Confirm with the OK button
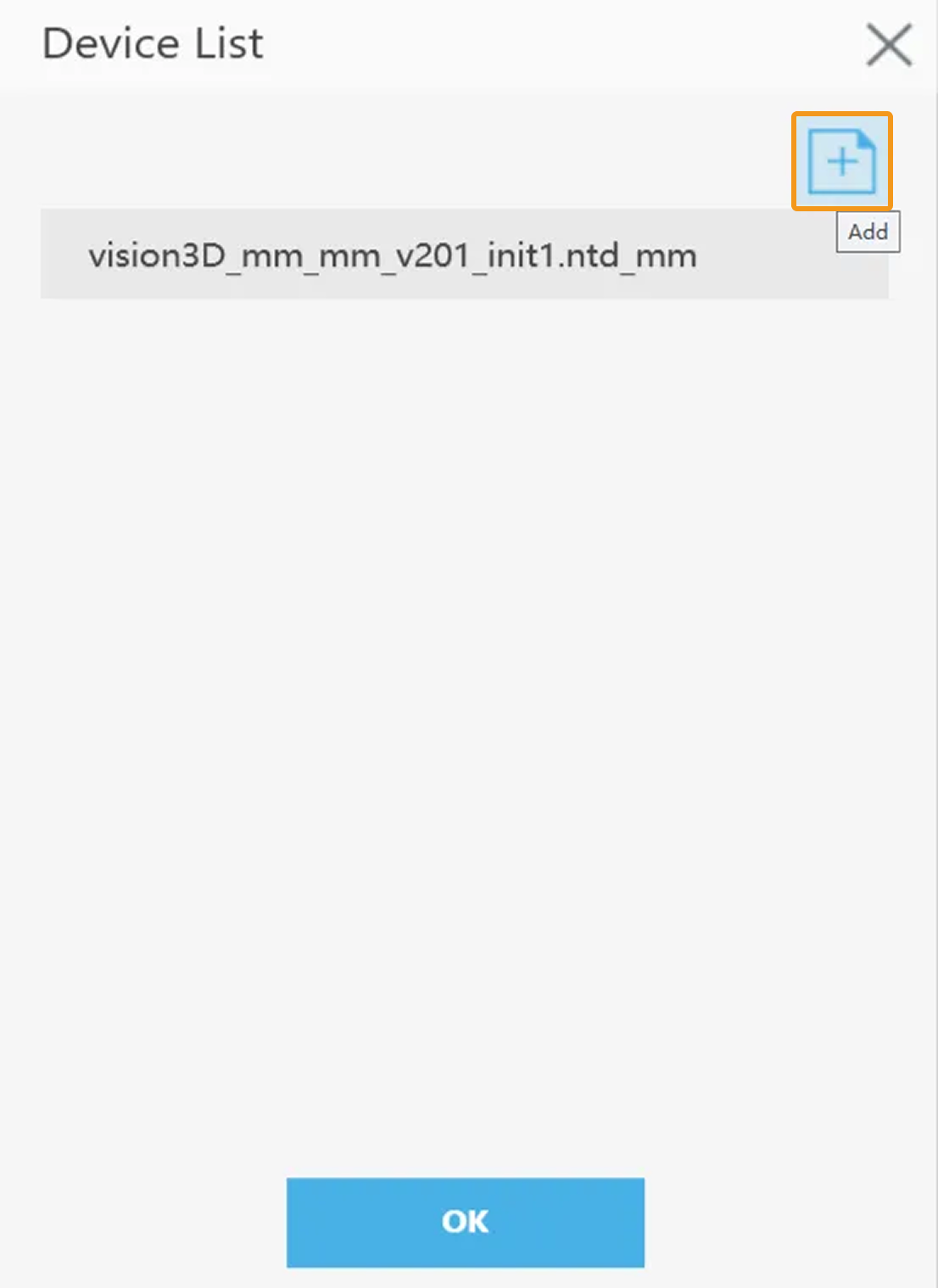This screenshot has width=938, height=1288. [x=465, y=1222]
